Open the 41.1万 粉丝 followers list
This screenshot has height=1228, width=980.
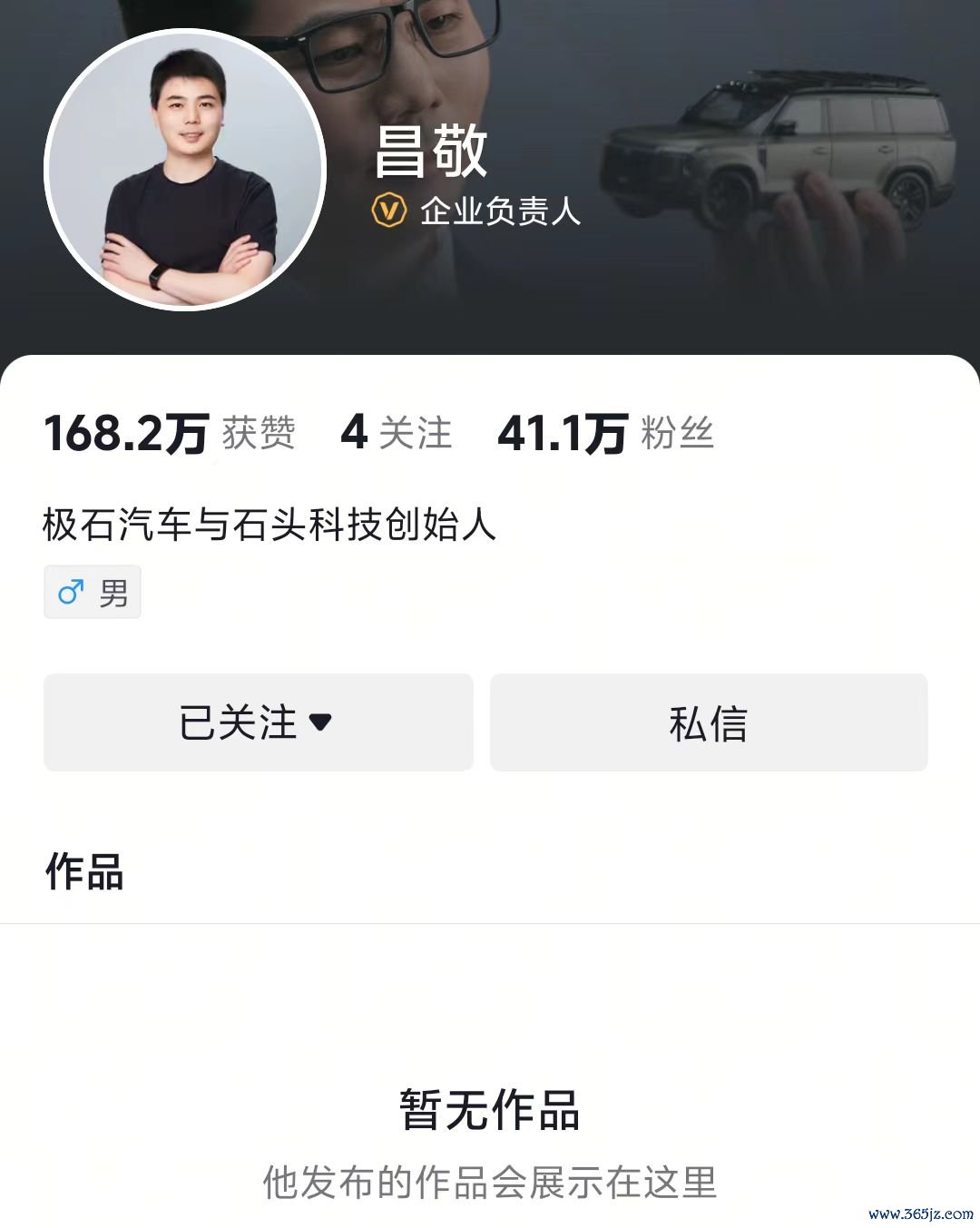pos(605,433)
